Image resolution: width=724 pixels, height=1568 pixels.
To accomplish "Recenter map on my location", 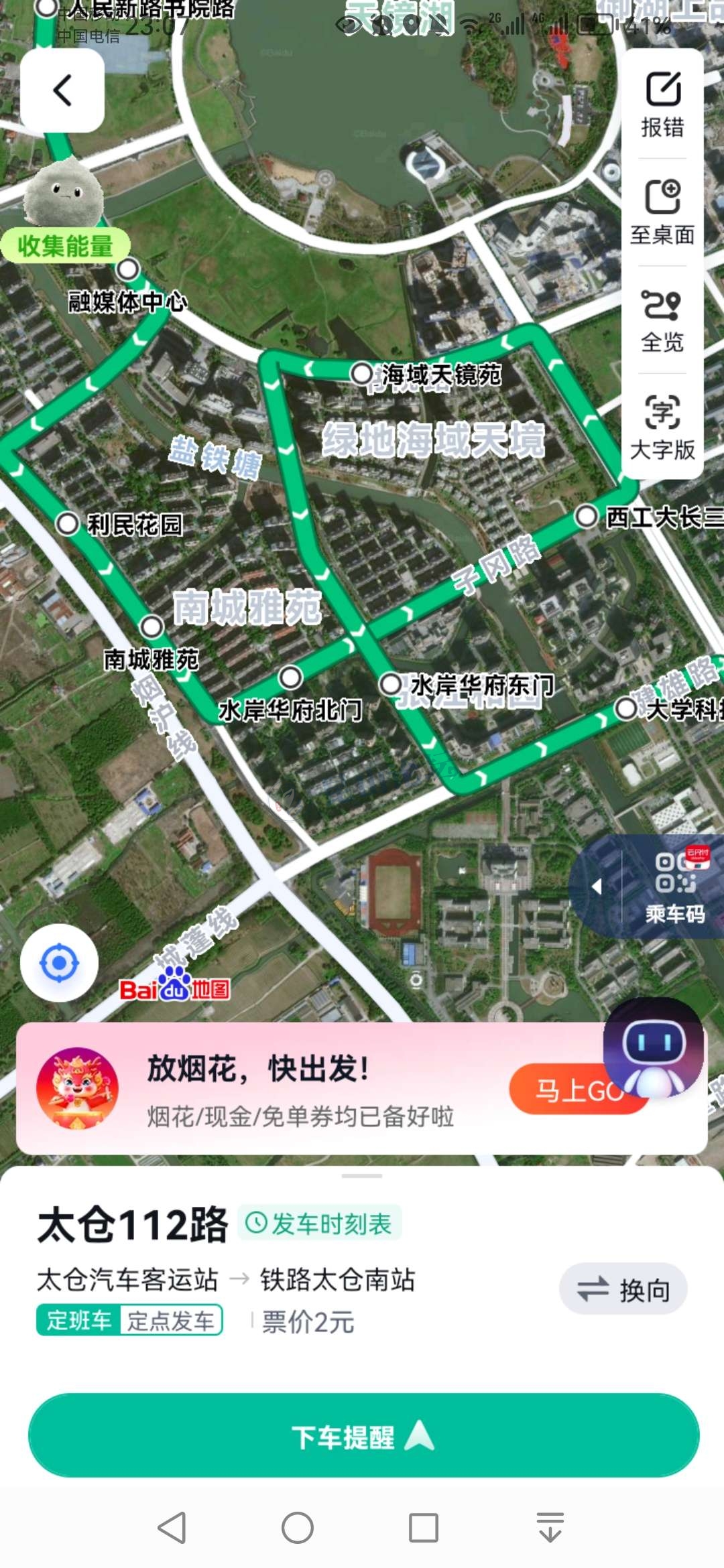I will click(59, 963).
